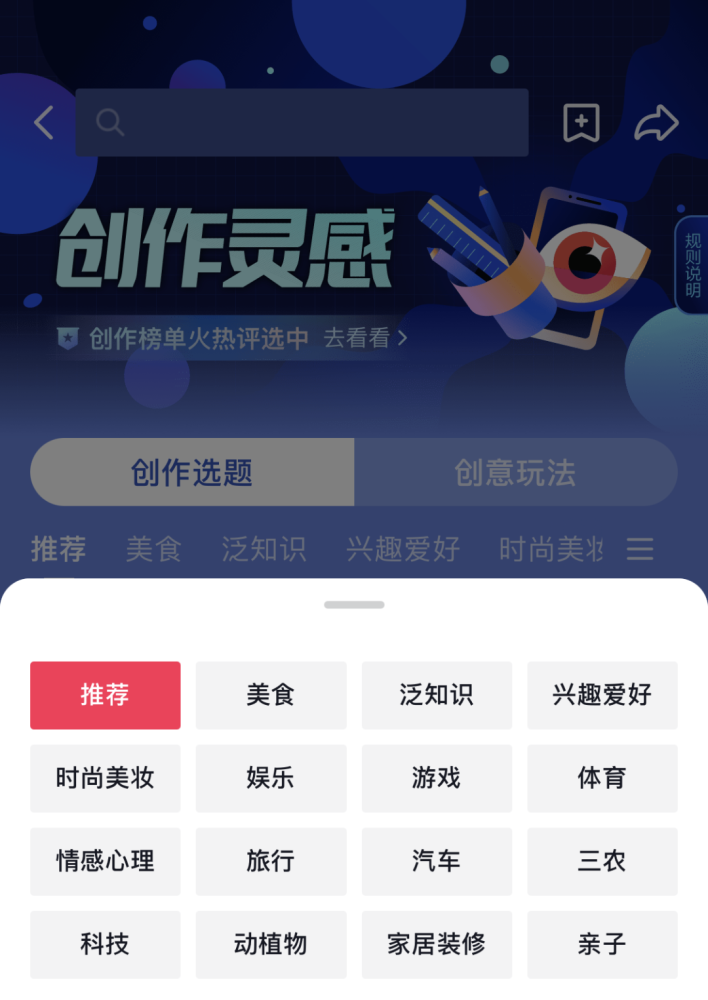Image resolution: width=708 pixels, height=1000 pixels.
Task: Open the 体育 category
Action: click(x=602, y=778)
